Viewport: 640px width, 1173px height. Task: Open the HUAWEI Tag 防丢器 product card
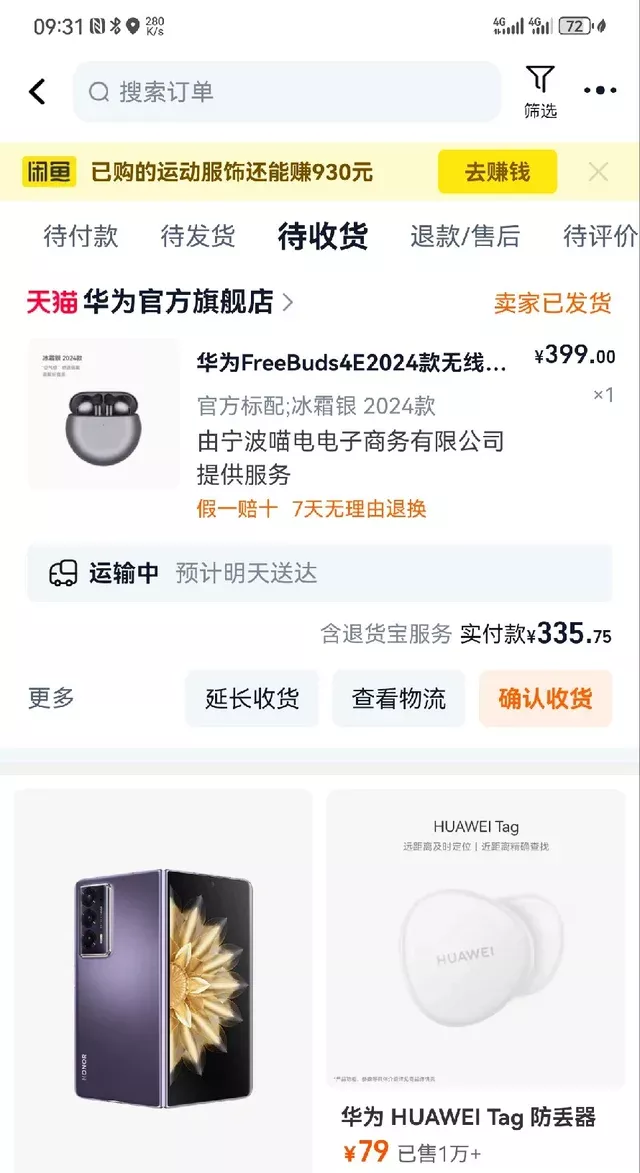(x=476, y=980)
